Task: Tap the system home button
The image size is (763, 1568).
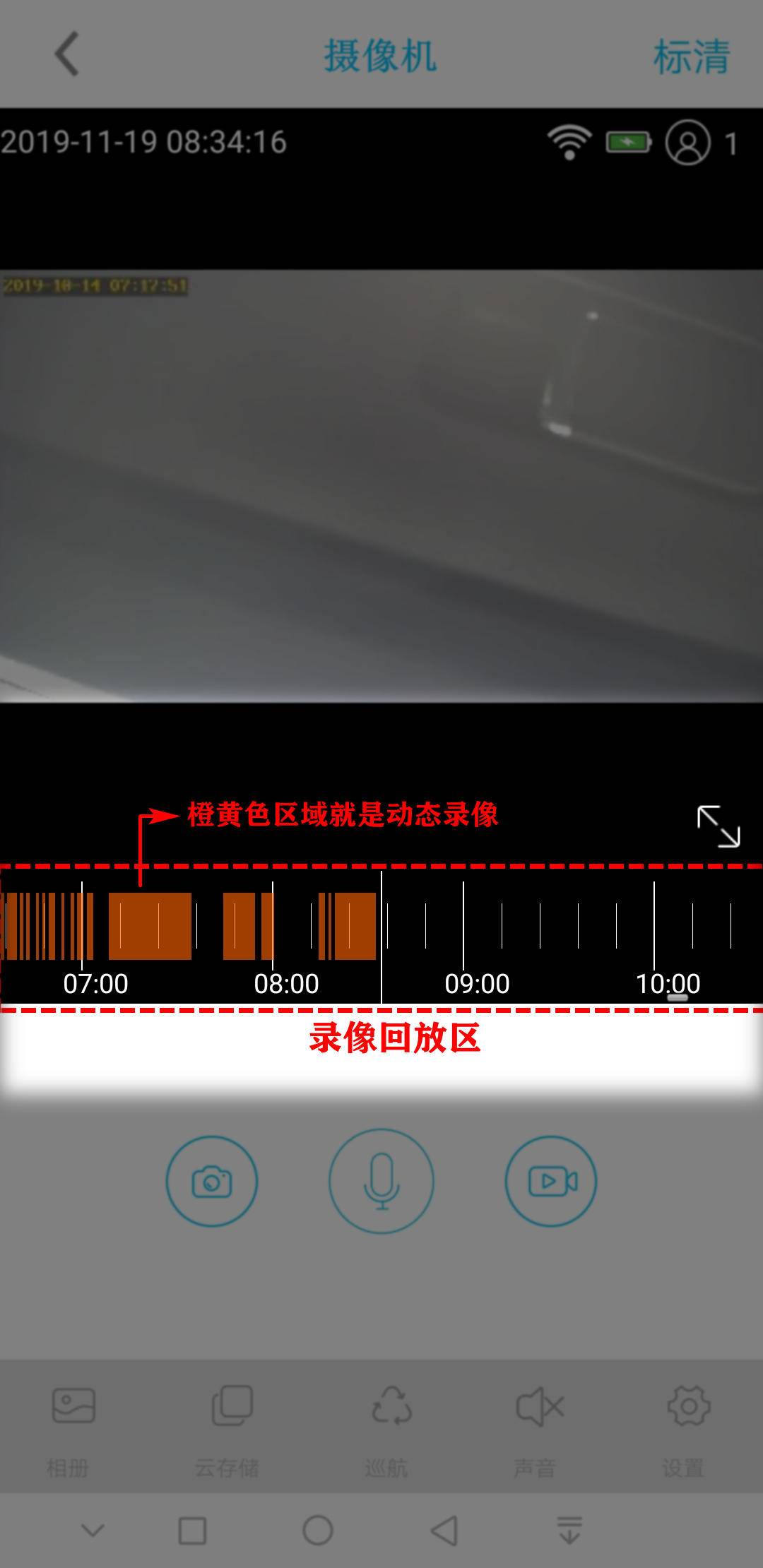Action: [318, 1531]
